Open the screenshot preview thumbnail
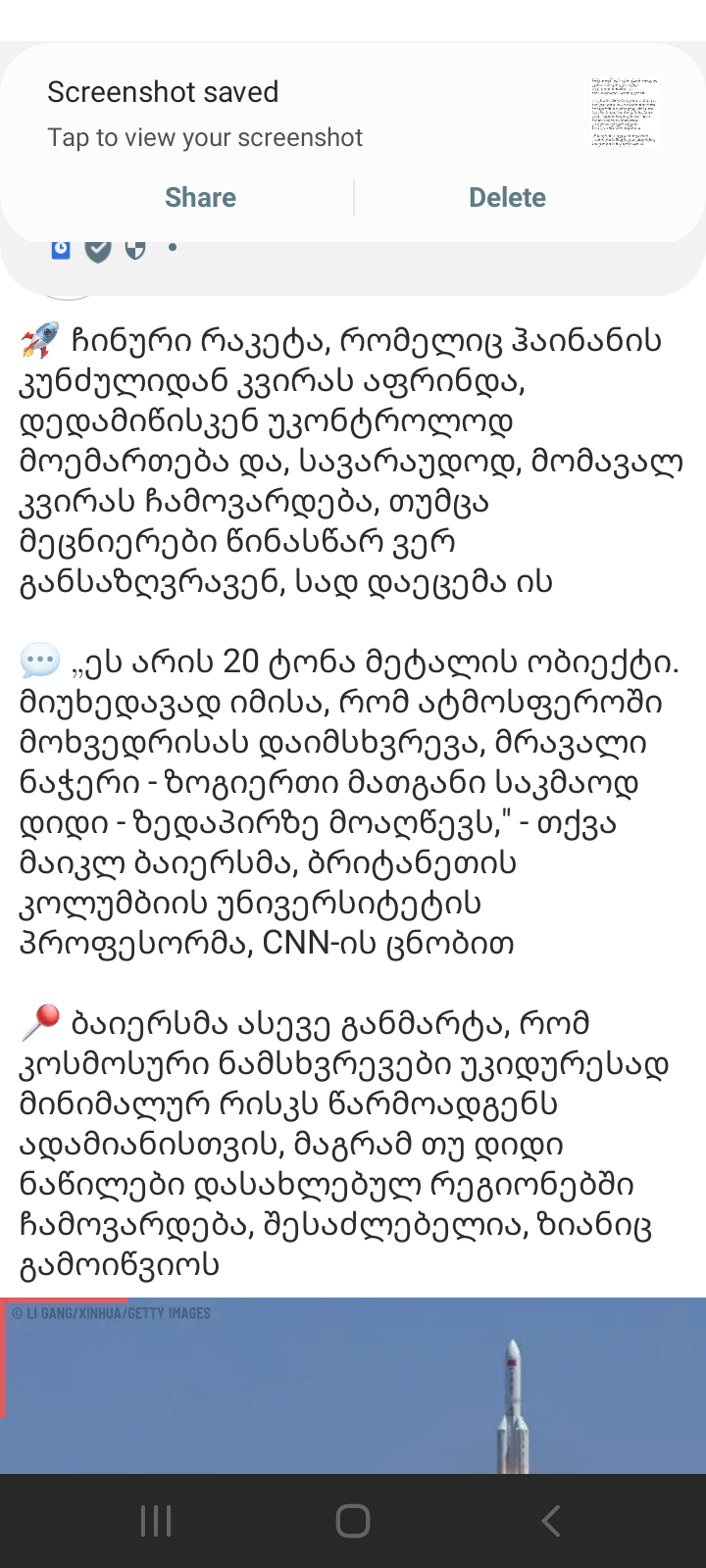This screenshot has height=1568, width=706. tap(624, 113)
